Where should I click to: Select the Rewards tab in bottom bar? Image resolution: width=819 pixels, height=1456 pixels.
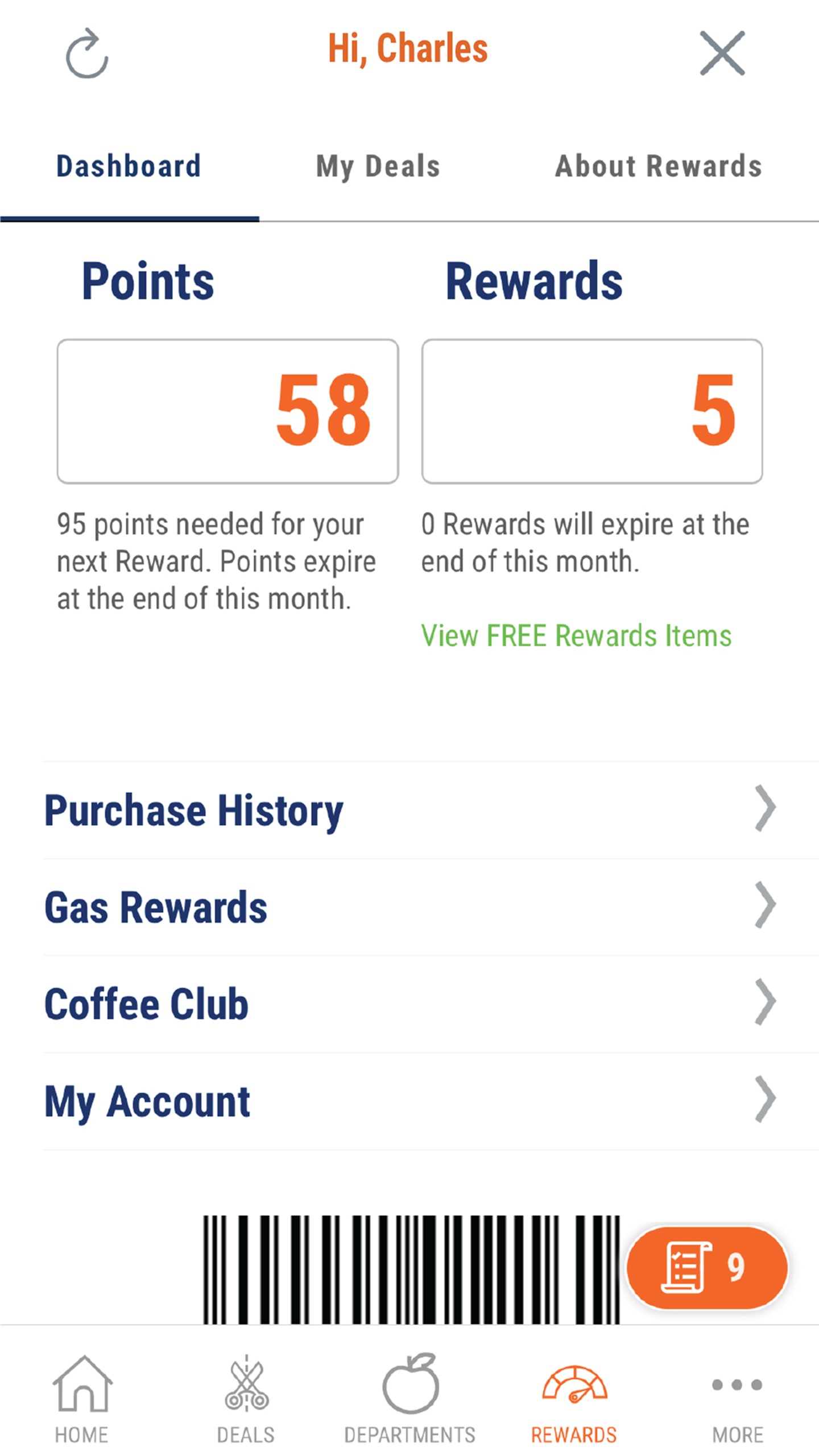[x=574, y=1399]
